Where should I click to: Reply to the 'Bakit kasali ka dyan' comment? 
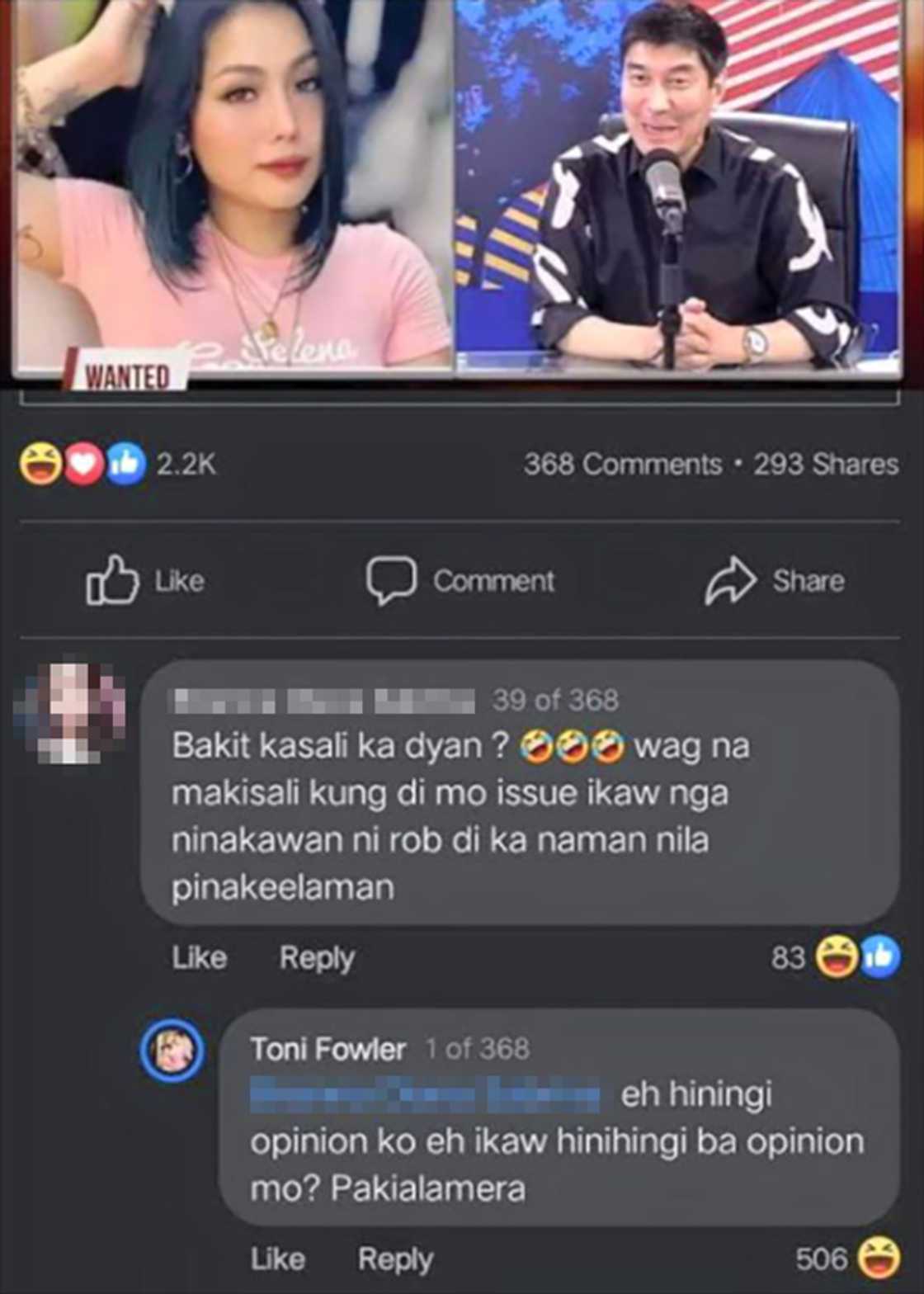point(317,958)
